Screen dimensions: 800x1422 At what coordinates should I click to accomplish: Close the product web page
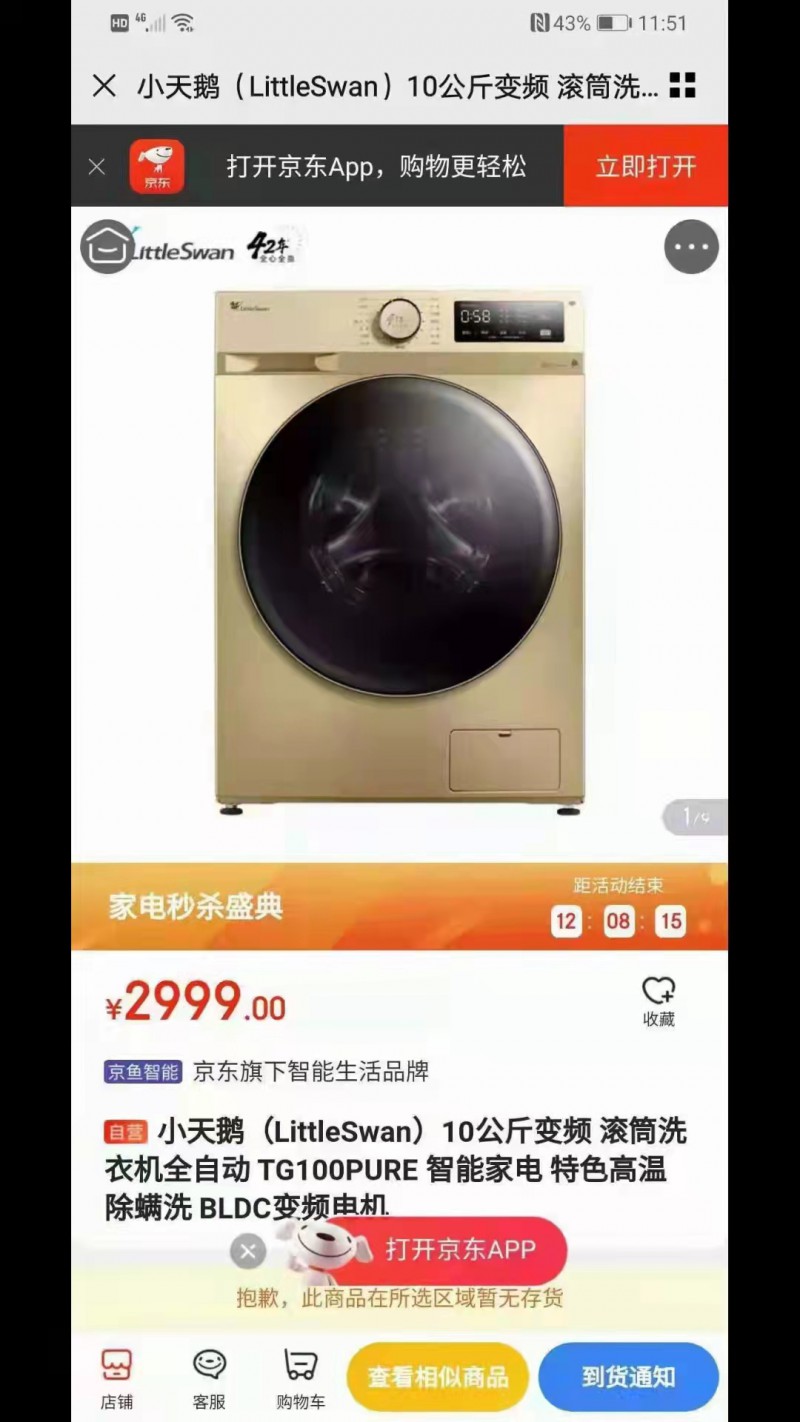pyautogui.click(x=104, y=86)
